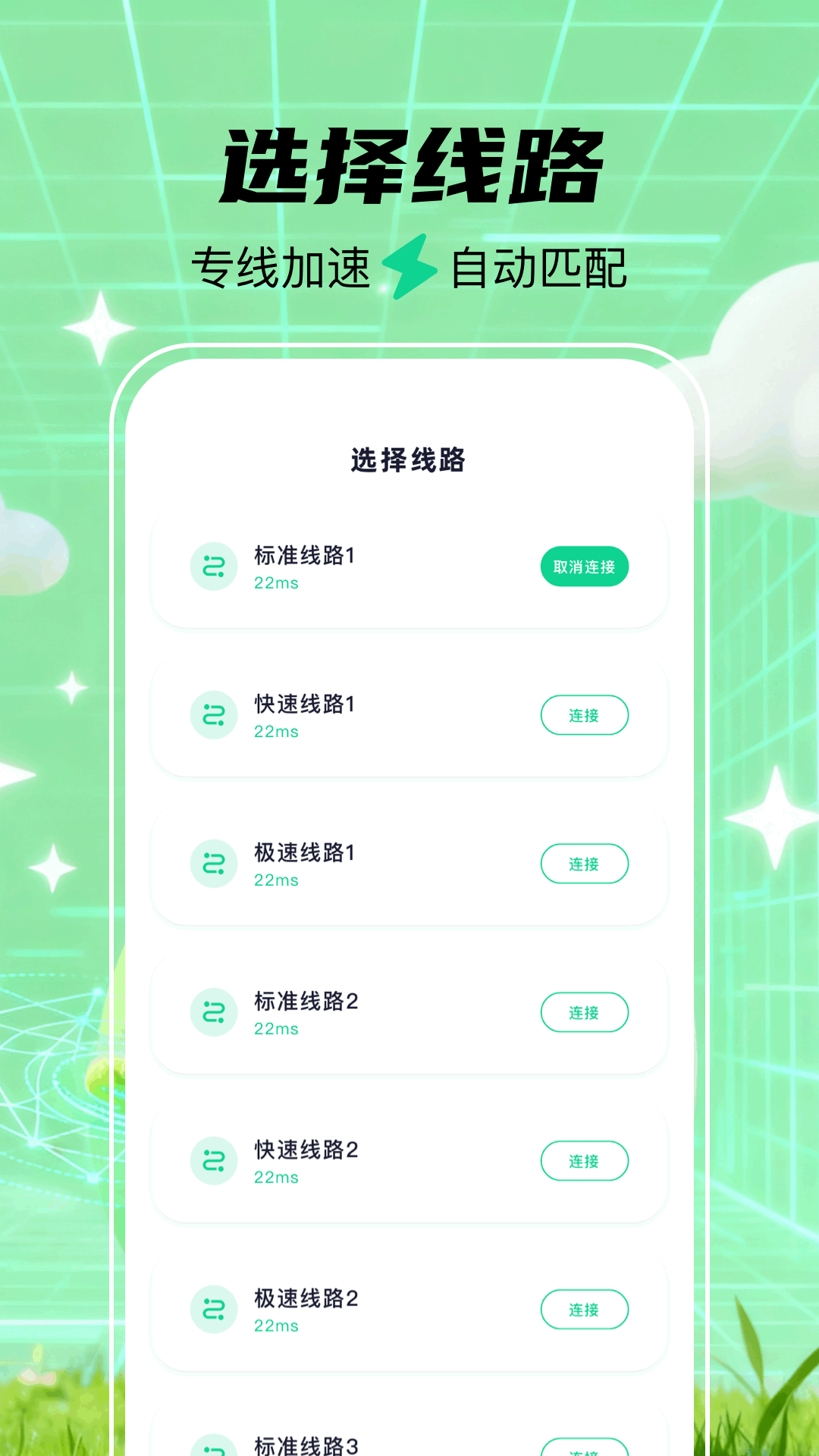Screen dimensions: 819x1456
Task: Tap the 22ms latency label under 极速线路1
Action: click(278, 880)
